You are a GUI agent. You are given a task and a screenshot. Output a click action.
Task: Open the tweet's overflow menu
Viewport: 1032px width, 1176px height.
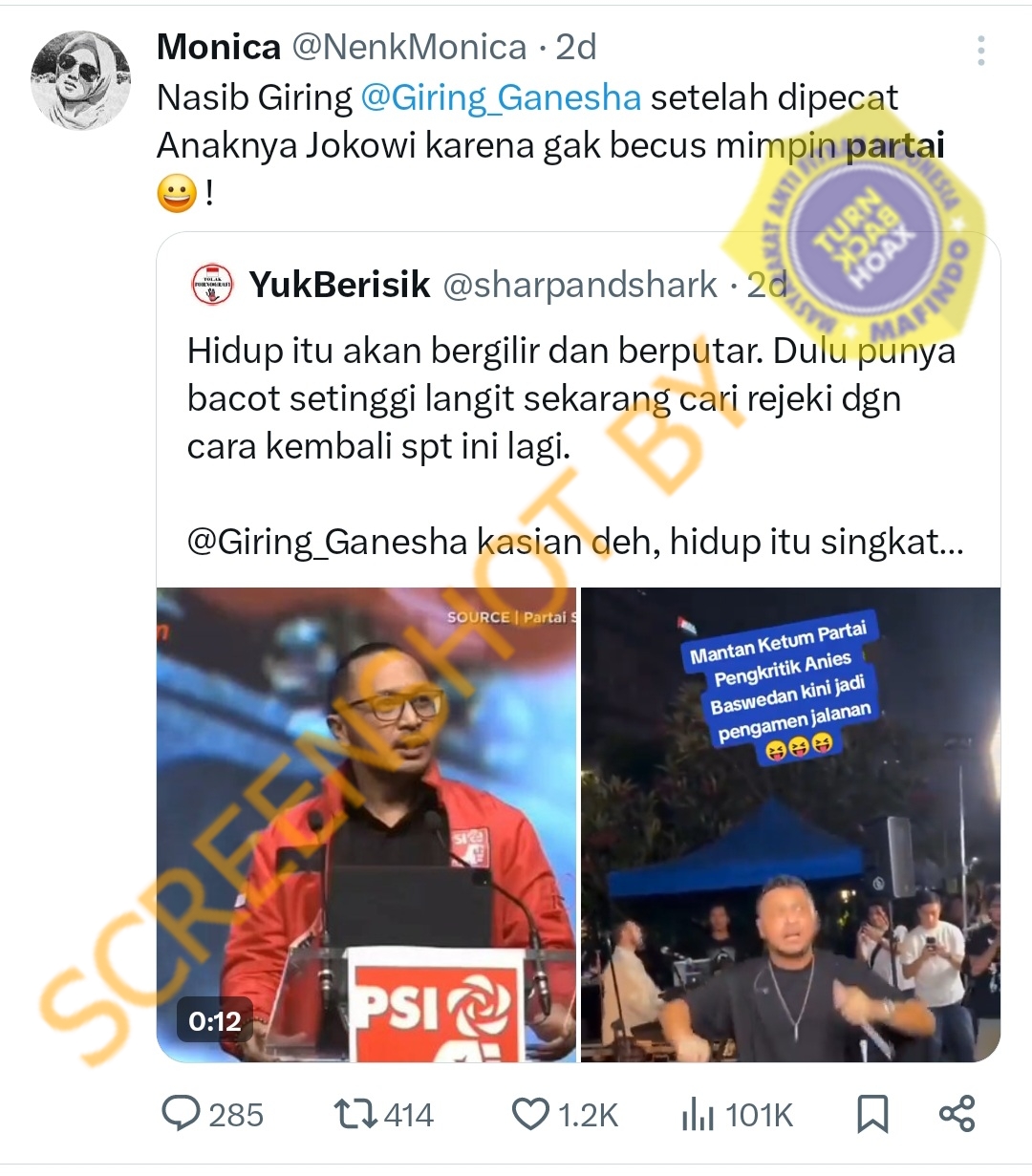tap(980, 52)
